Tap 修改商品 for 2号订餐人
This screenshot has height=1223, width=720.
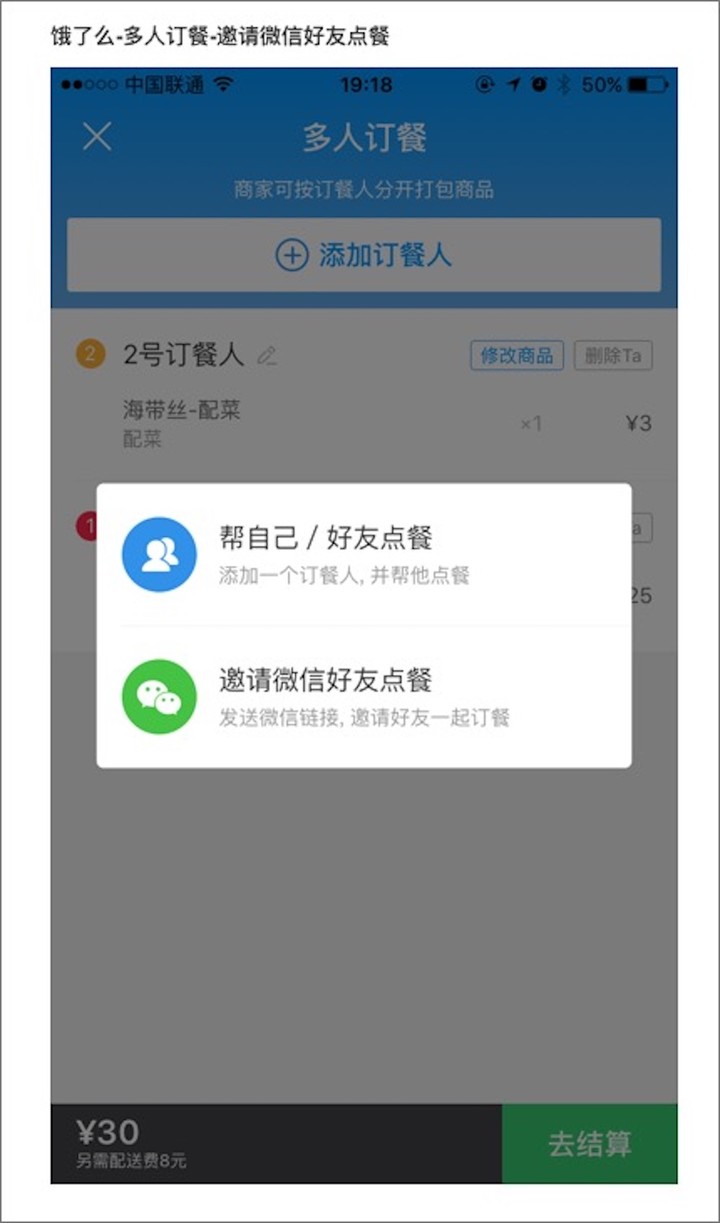pos(517,355)
